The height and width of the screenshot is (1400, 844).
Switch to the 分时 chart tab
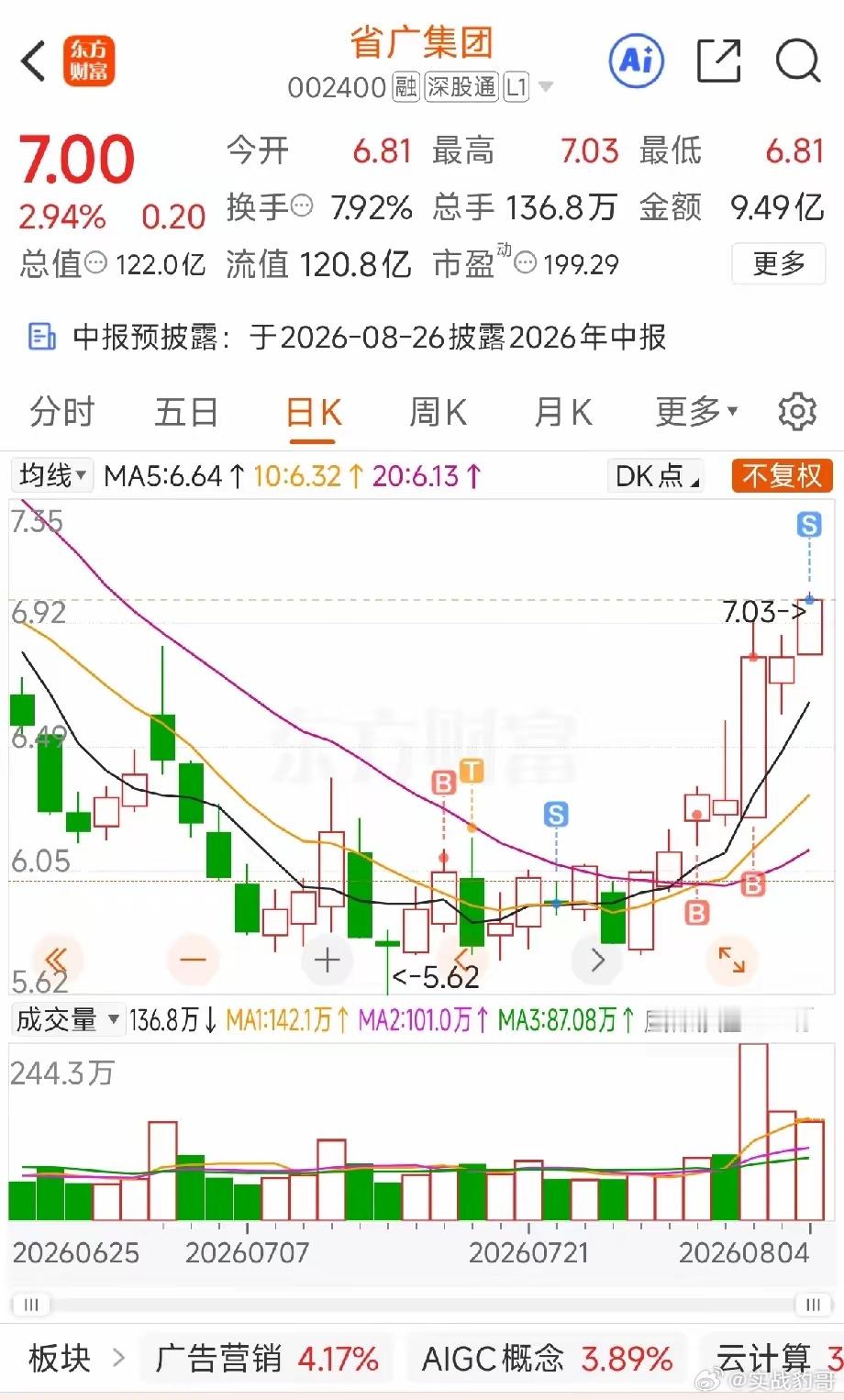click(62, 413)
